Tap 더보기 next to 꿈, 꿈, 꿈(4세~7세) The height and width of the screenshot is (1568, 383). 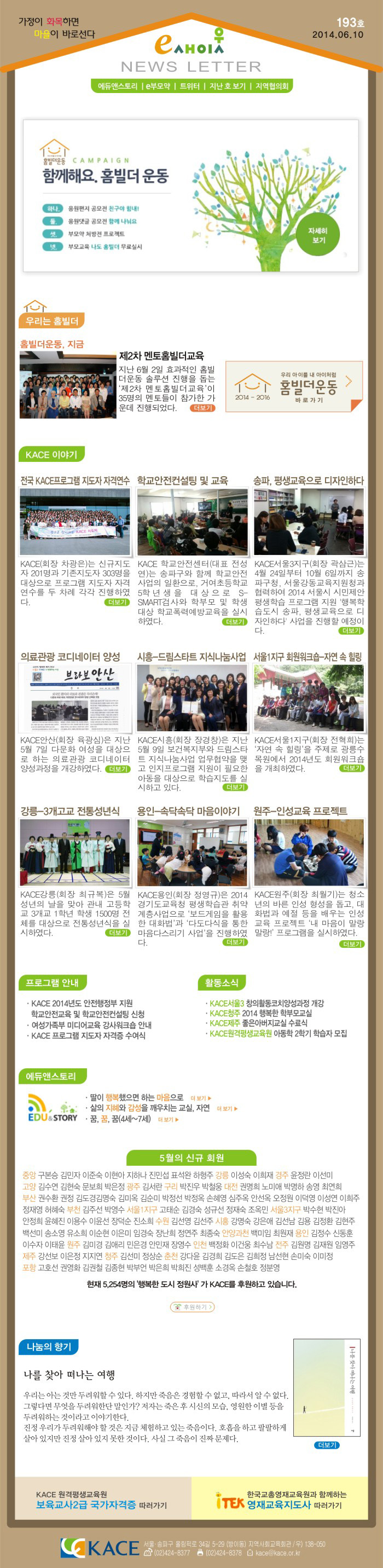pyautogui.click(x=168, y=1119)
